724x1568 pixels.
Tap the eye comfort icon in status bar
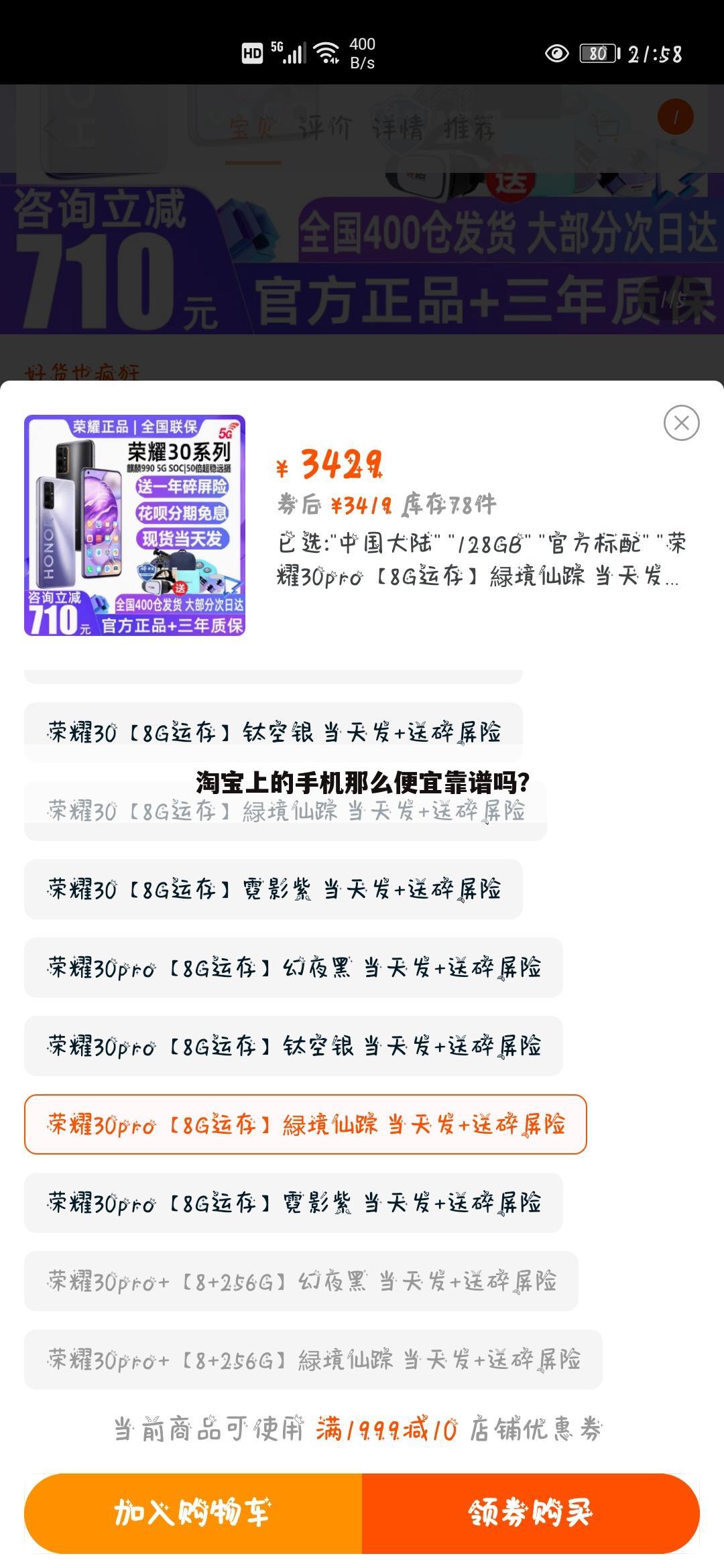556,54
